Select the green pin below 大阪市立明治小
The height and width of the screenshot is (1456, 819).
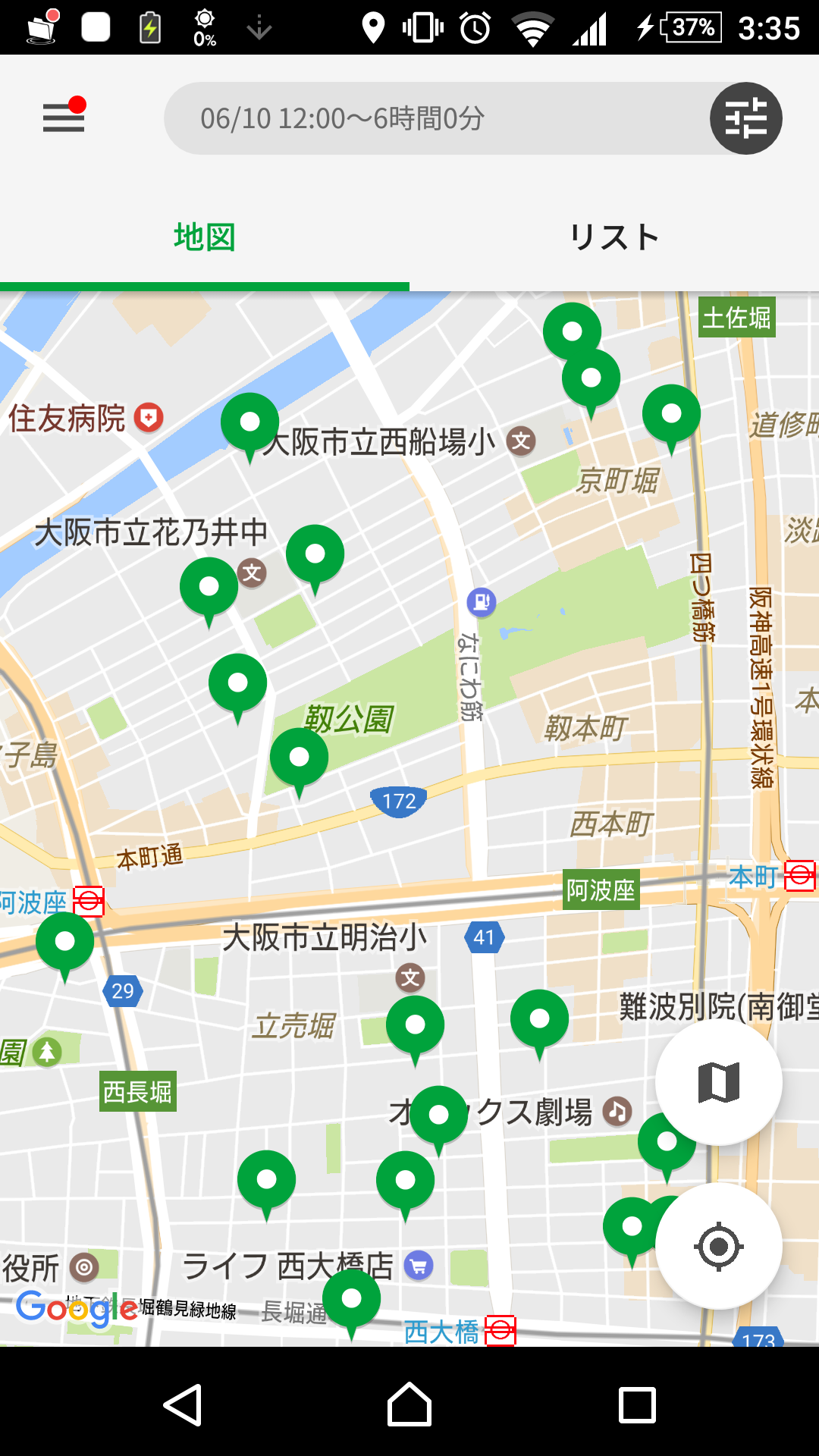pyautogui.click(x=415, y=1027)
